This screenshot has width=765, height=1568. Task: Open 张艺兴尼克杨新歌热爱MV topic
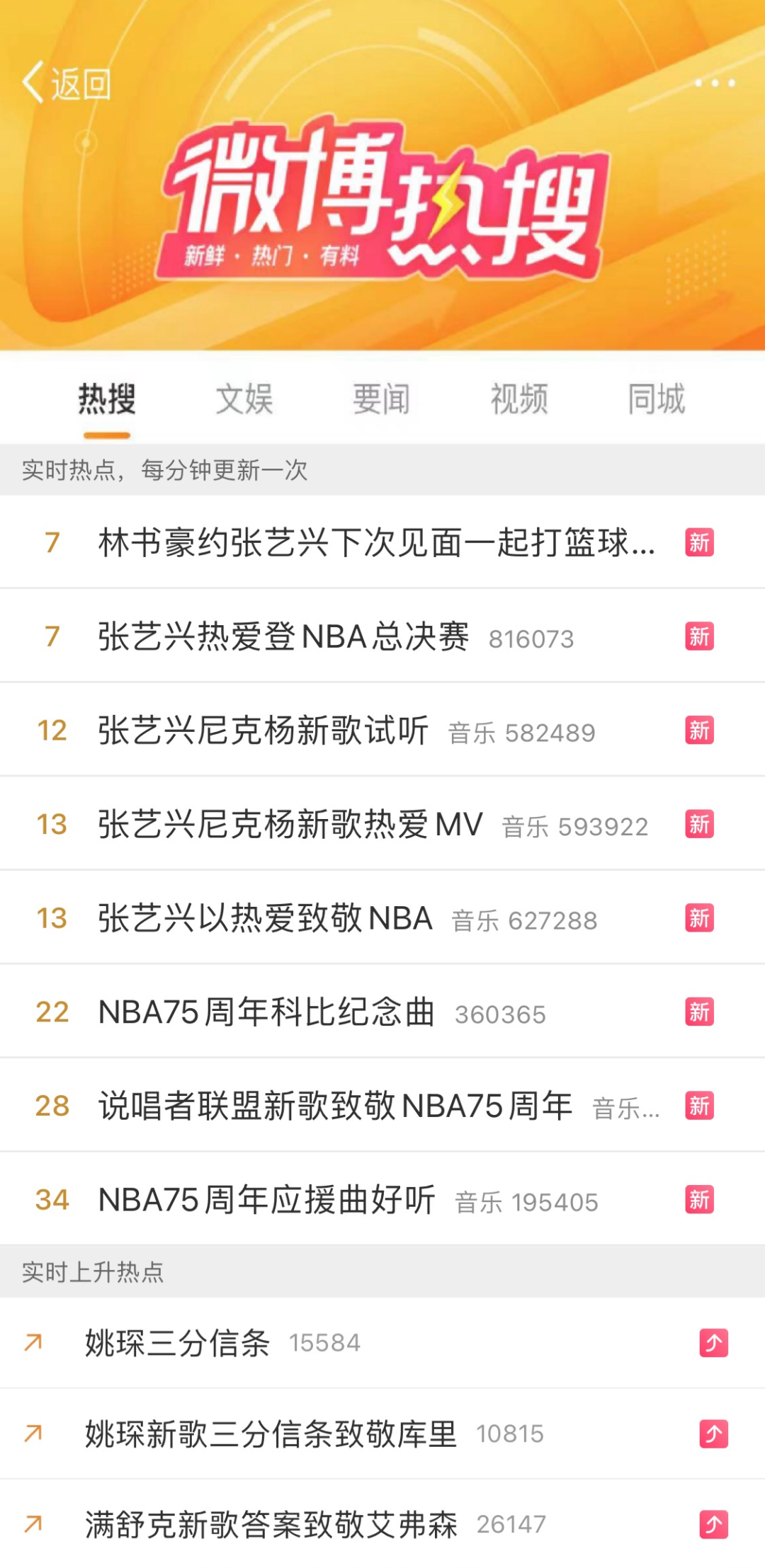[x=290, y=825]
